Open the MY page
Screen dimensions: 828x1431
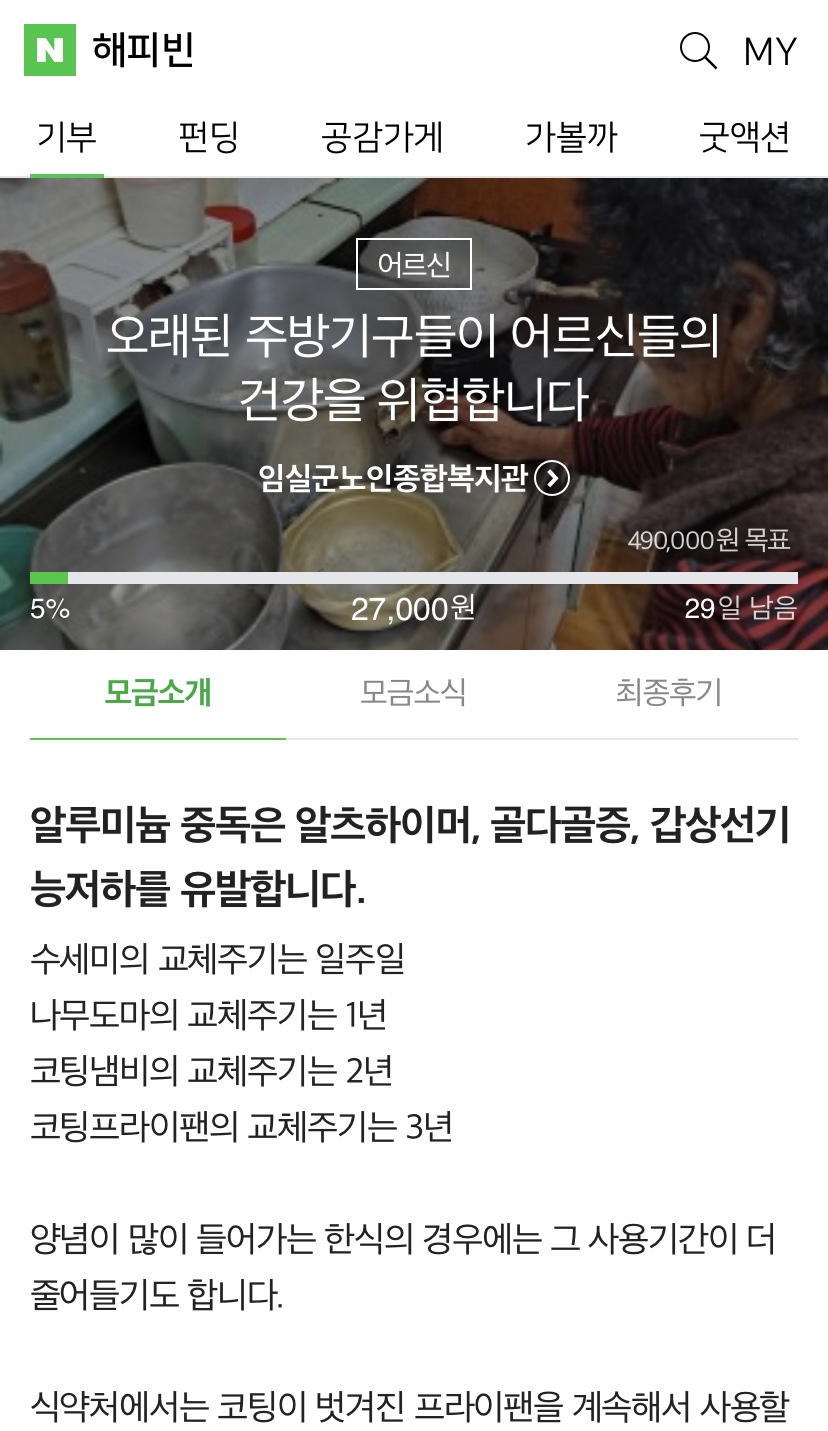pos(770,51)
